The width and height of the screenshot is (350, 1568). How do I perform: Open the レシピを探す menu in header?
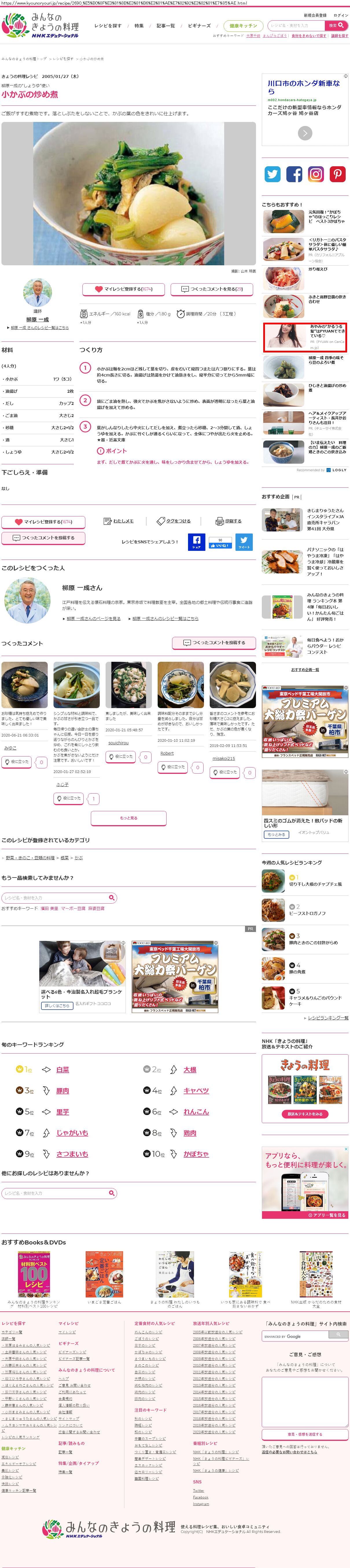point(108,25)
